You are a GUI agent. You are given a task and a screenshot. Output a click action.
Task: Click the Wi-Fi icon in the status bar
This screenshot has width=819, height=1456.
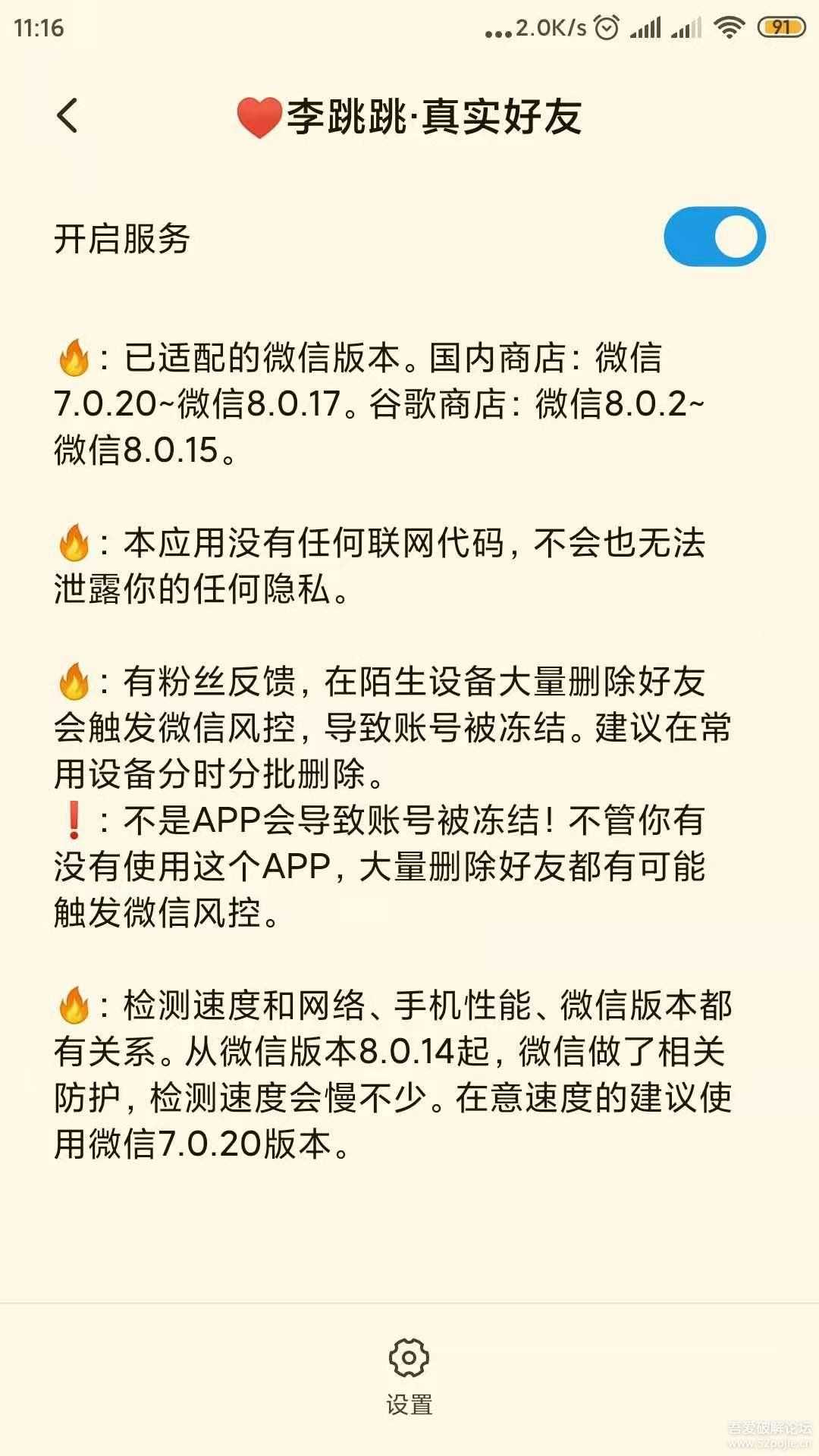click(x=730, y=27)
